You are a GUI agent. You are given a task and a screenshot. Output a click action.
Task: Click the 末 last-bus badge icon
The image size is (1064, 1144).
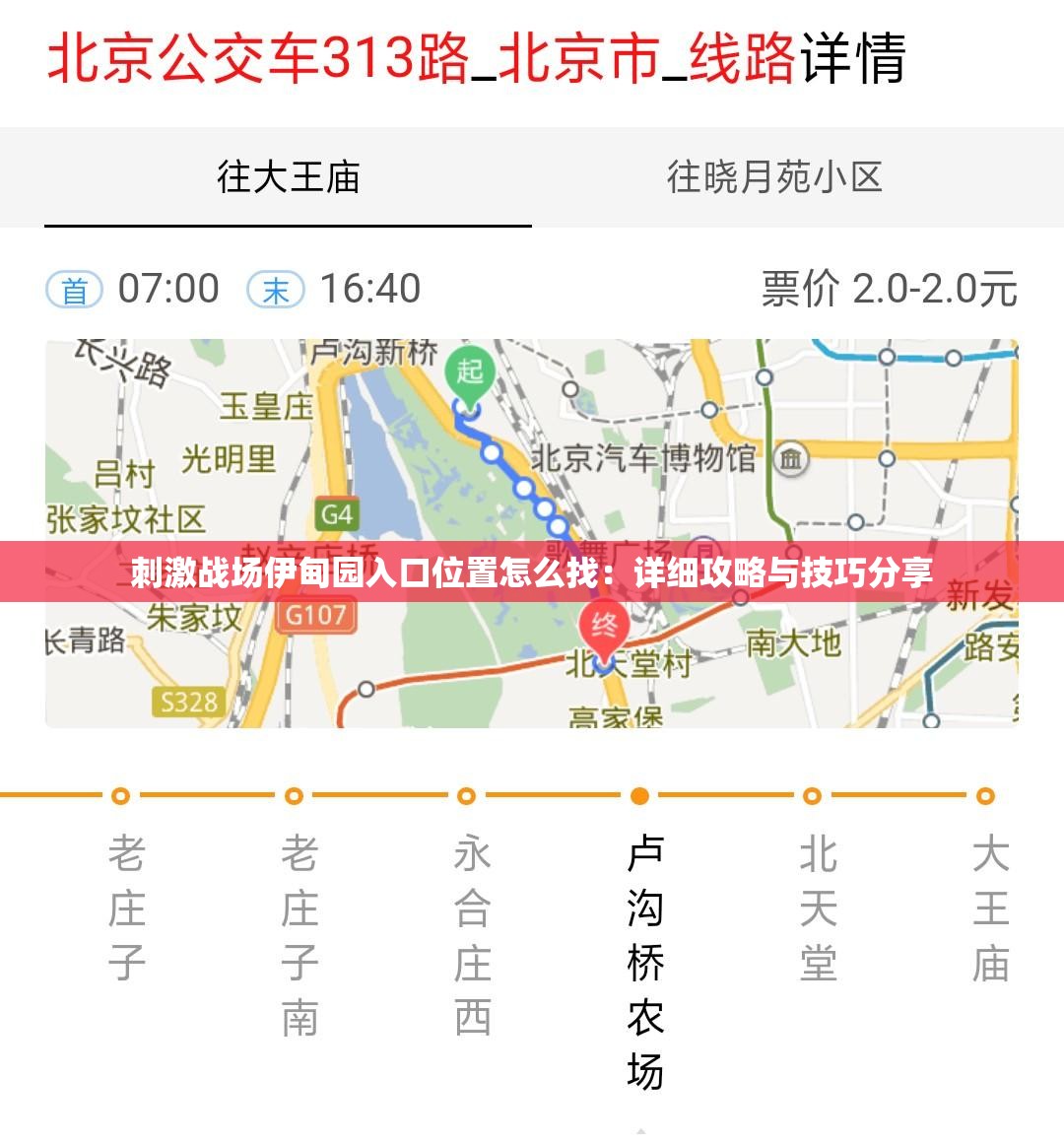click(x=277, y=290)
